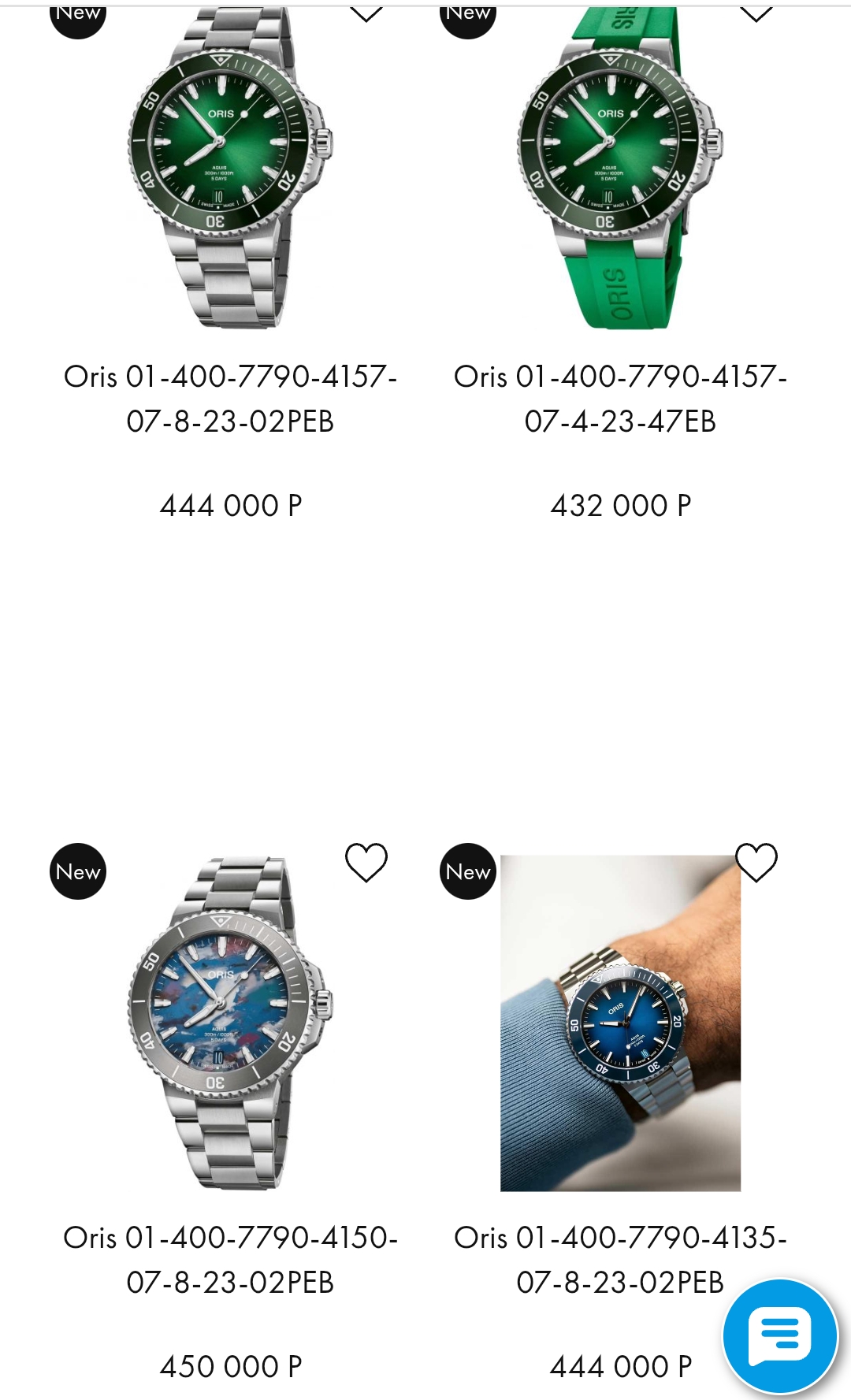This screenshot has width=851, height=1400.
Task: Open the blue chat support button
Action: [x=780, y=1337]
